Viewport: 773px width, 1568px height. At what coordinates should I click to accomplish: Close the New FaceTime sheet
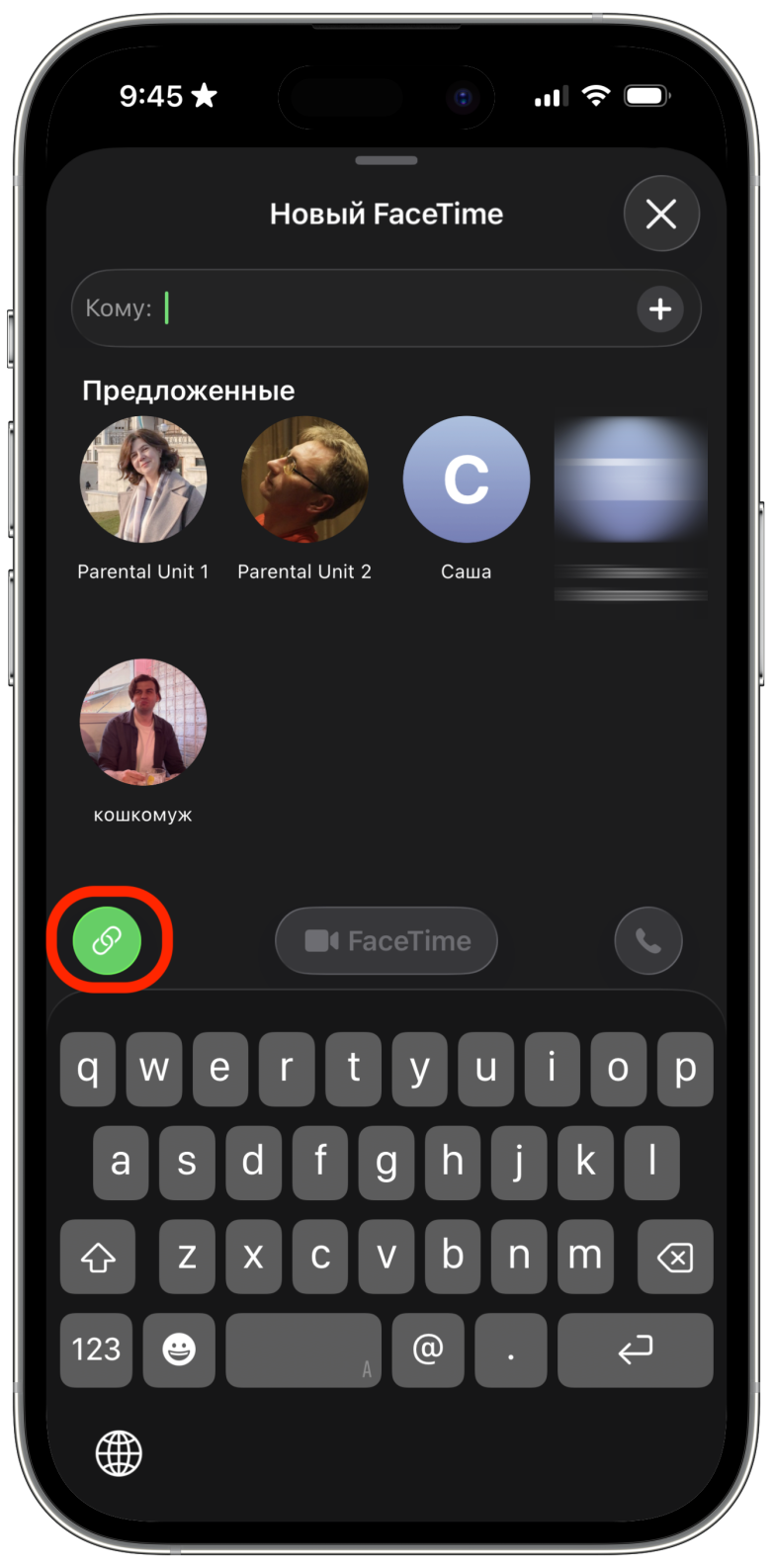click(661, 214)
